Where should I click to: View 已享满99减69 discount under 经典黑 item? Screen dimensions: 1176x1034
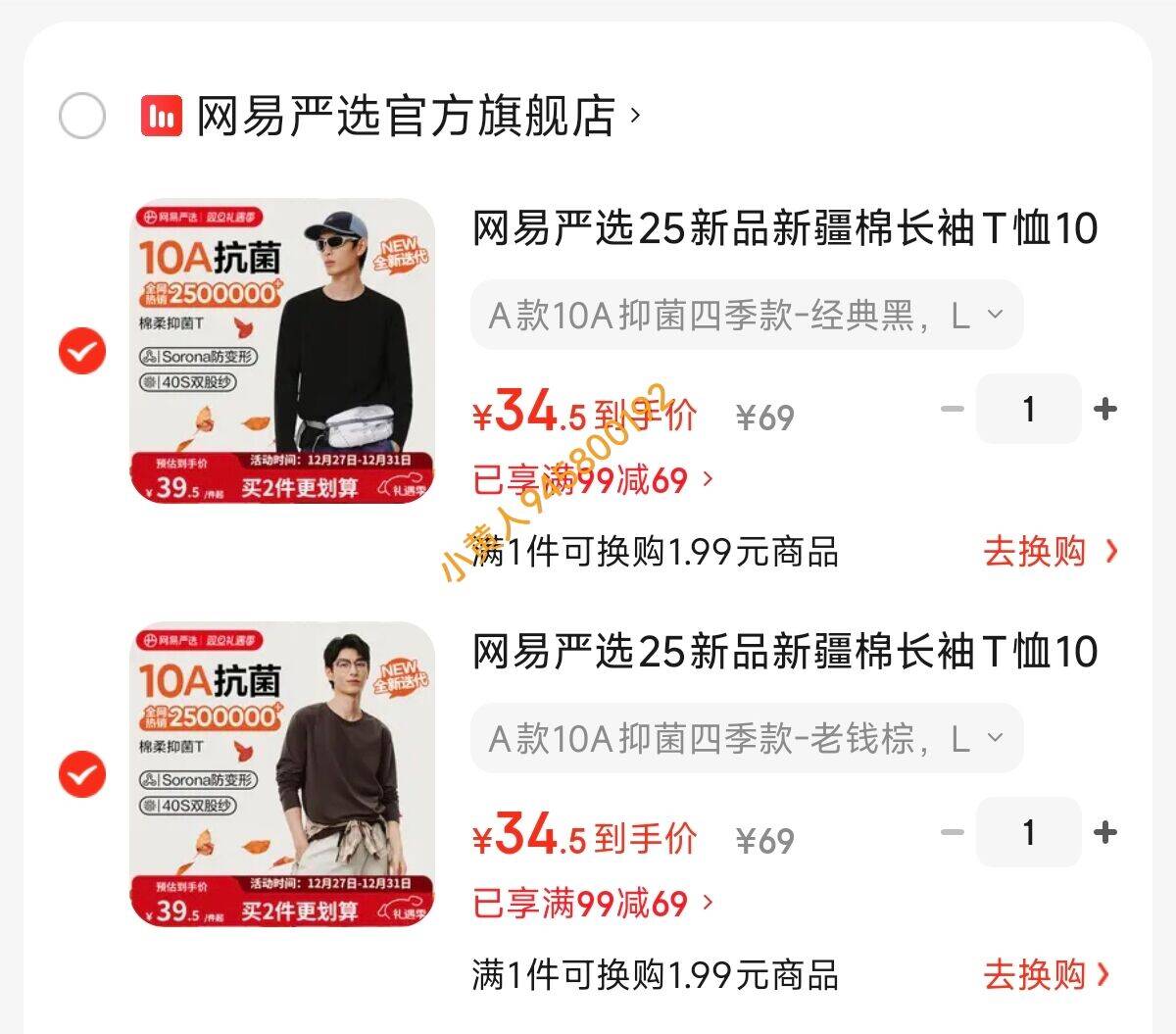[593, 480]
